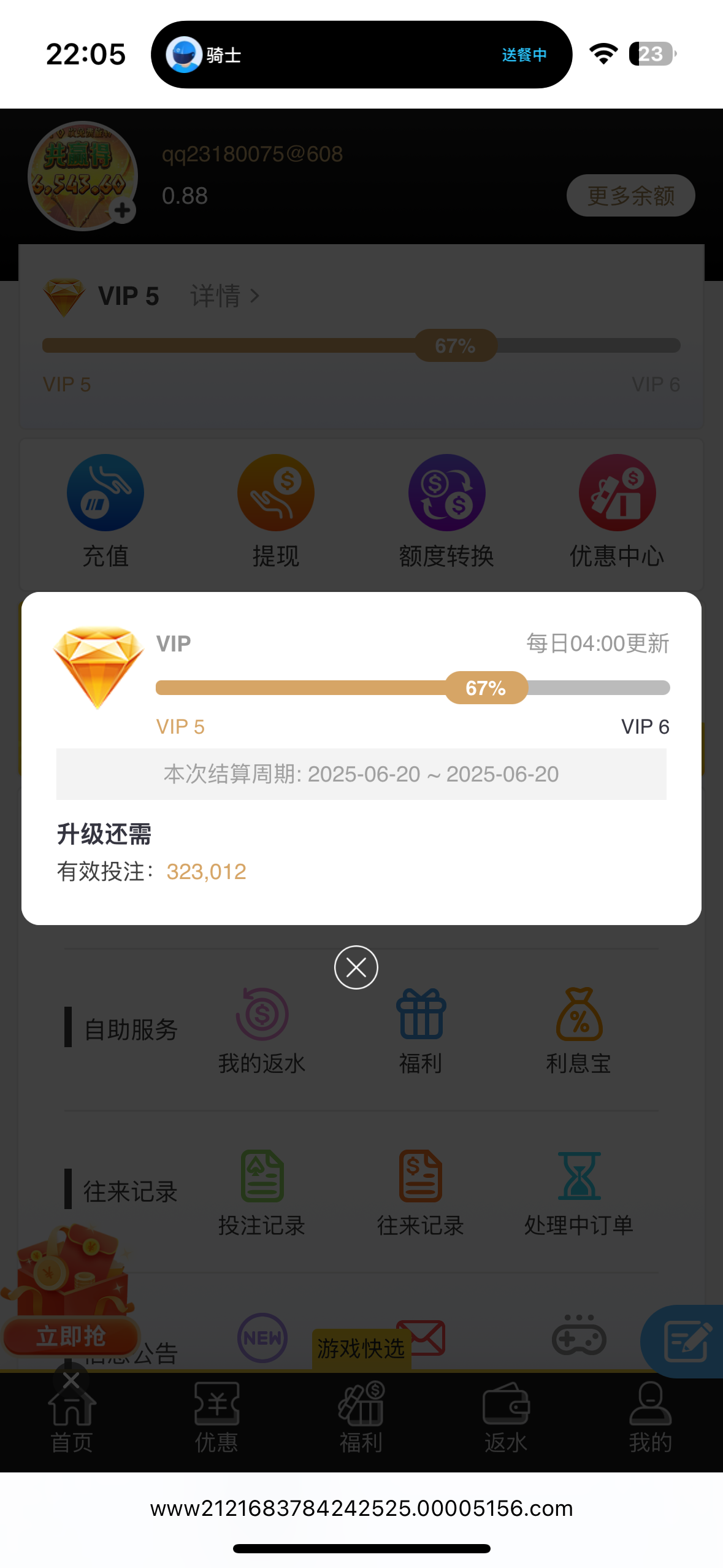Viewport: 723px width, 1568px height.
Task: Open 投注记录 betting records icon
Action: pos(262,1178)
